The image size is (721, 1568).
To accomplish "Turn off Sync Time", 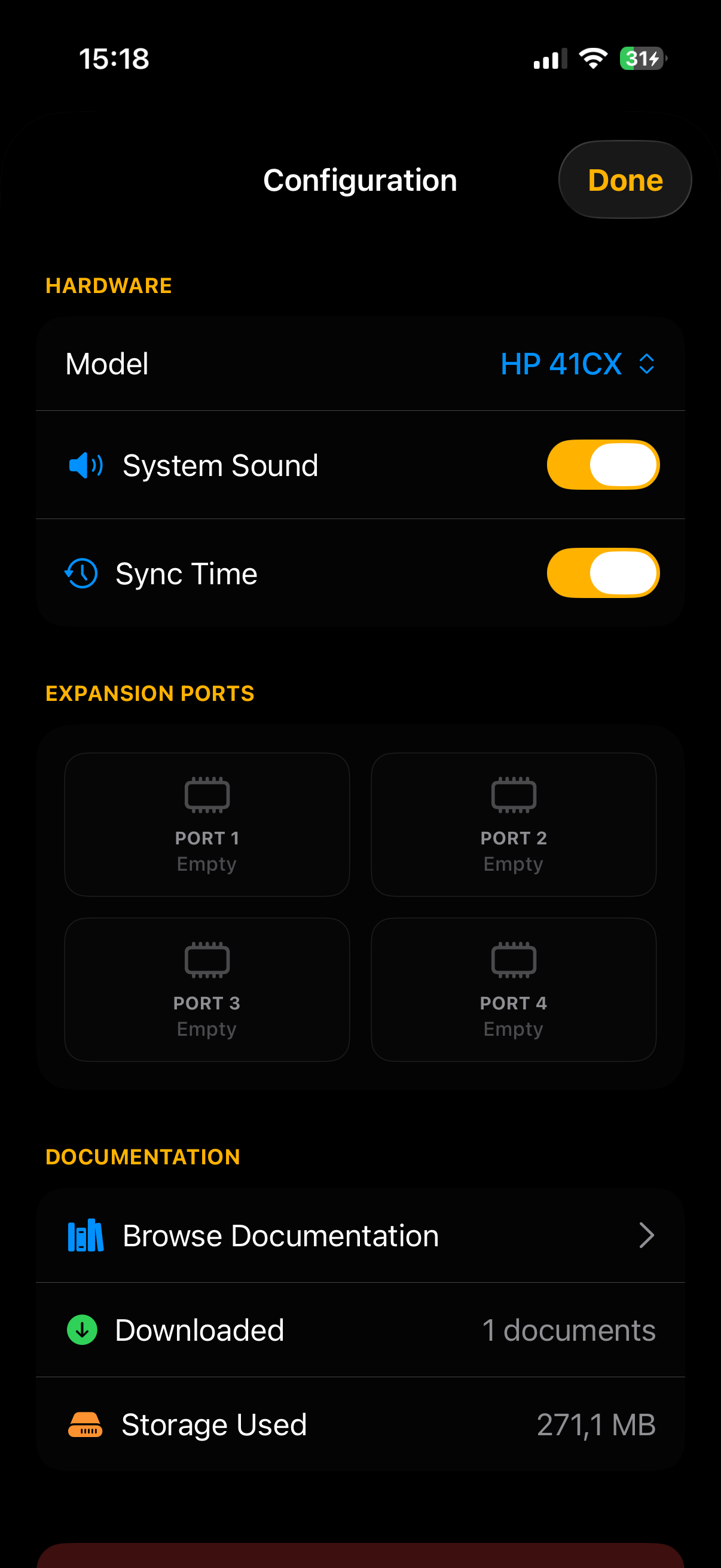I will click(x=603, y=572).
